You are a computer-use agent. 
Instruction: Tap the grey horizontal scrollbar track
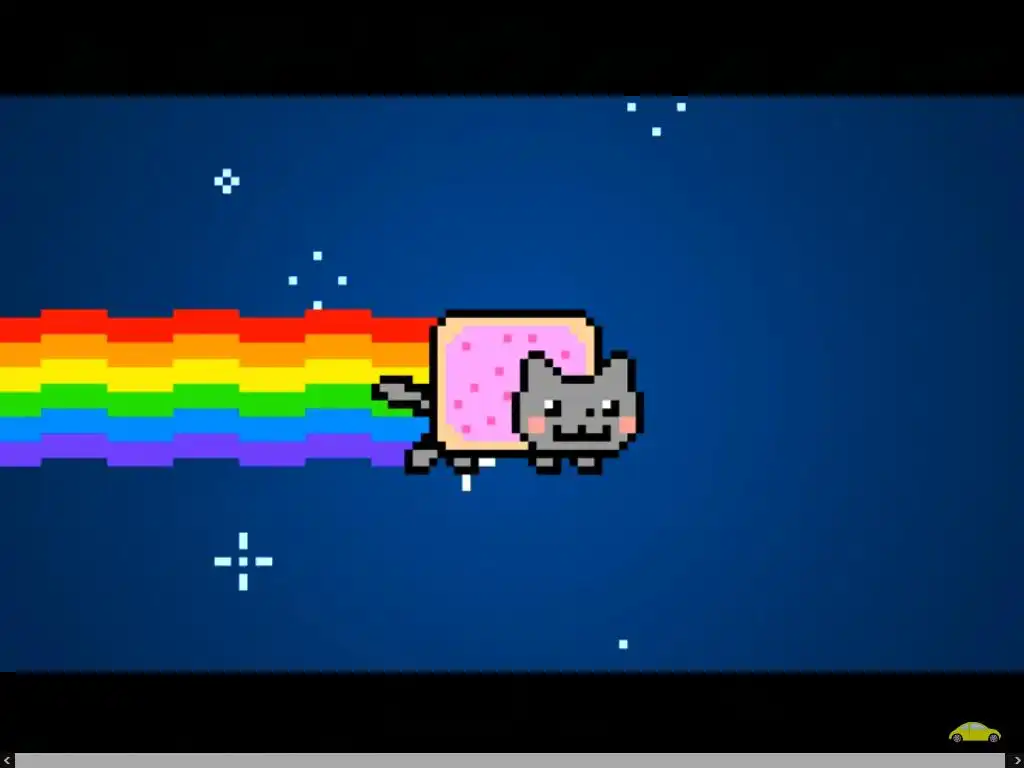click(x=510, y=761)
